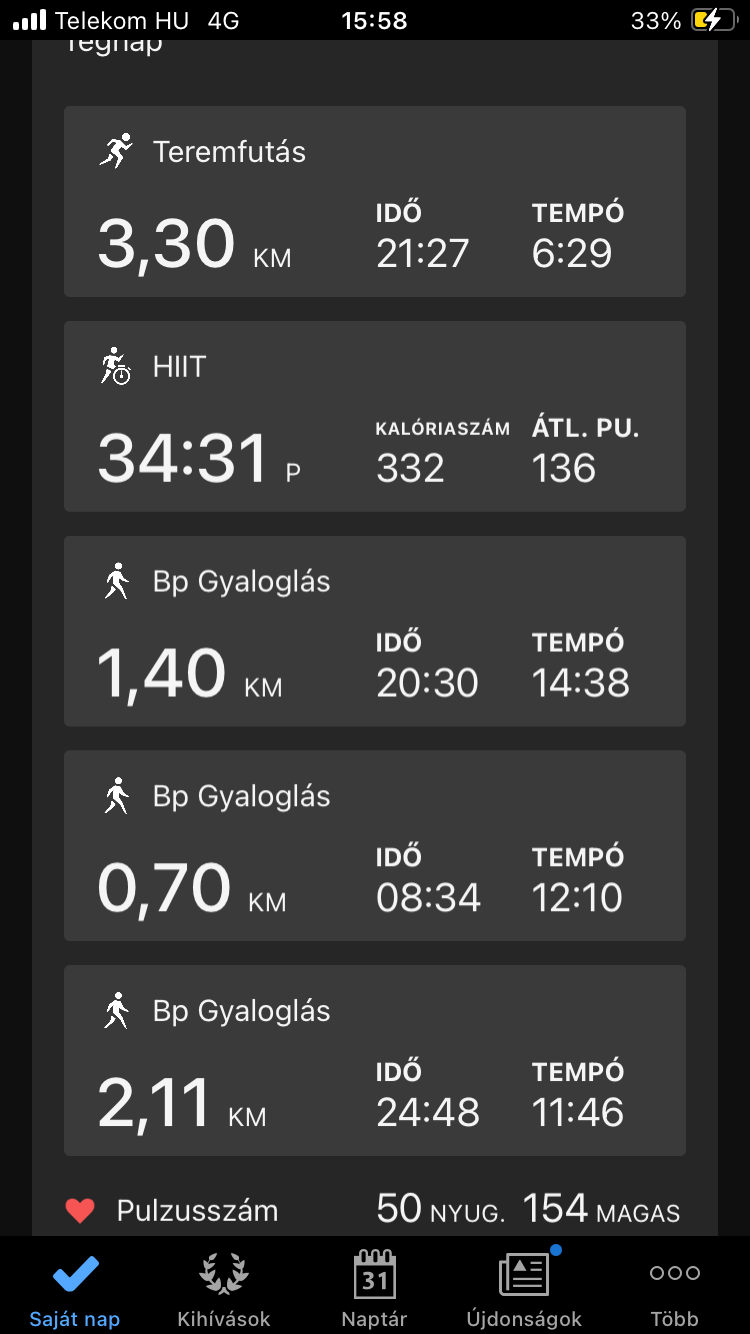Open the Több menu tab
This screenshot has width=750, height=1334.
(674, 1288)
